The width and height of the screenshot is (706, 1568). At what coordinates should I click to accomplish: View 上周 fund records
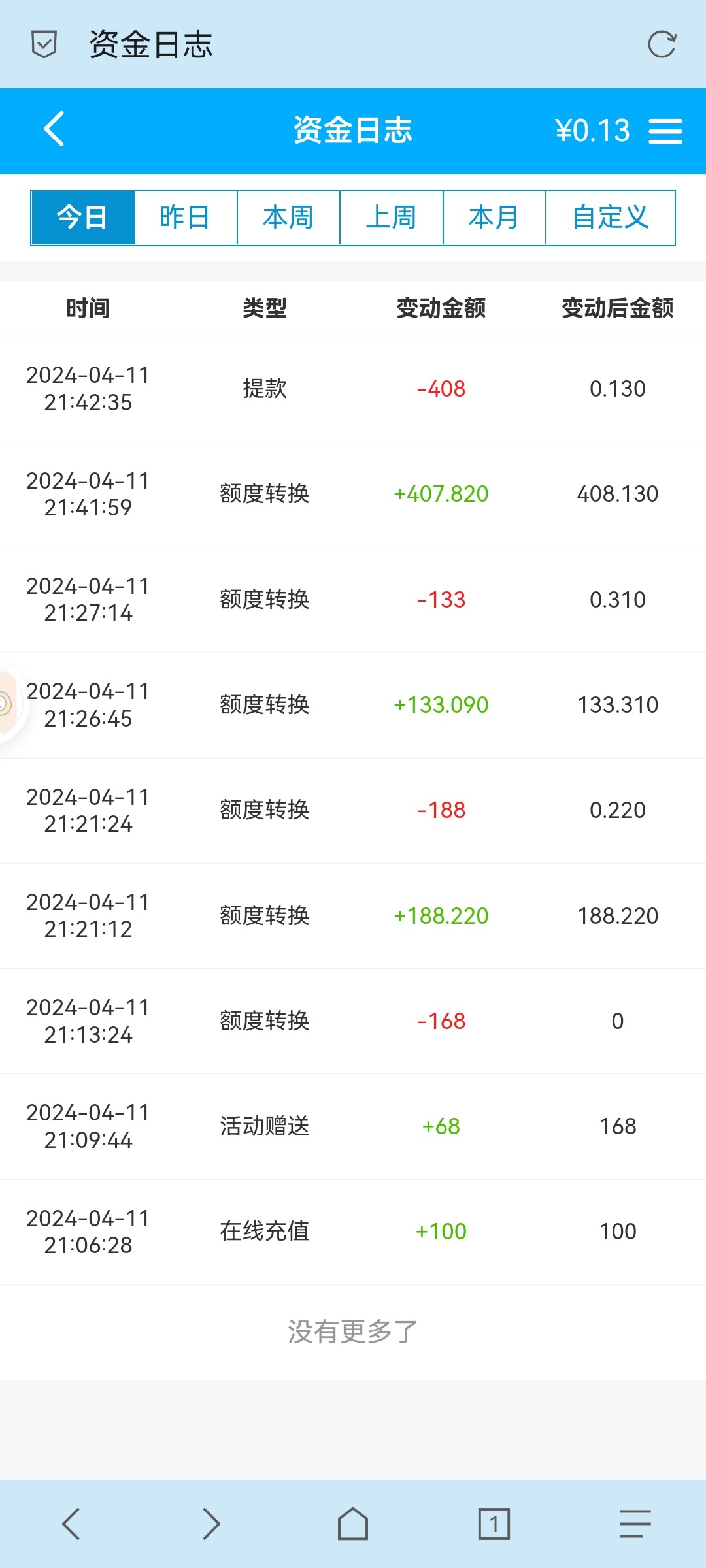391,218
